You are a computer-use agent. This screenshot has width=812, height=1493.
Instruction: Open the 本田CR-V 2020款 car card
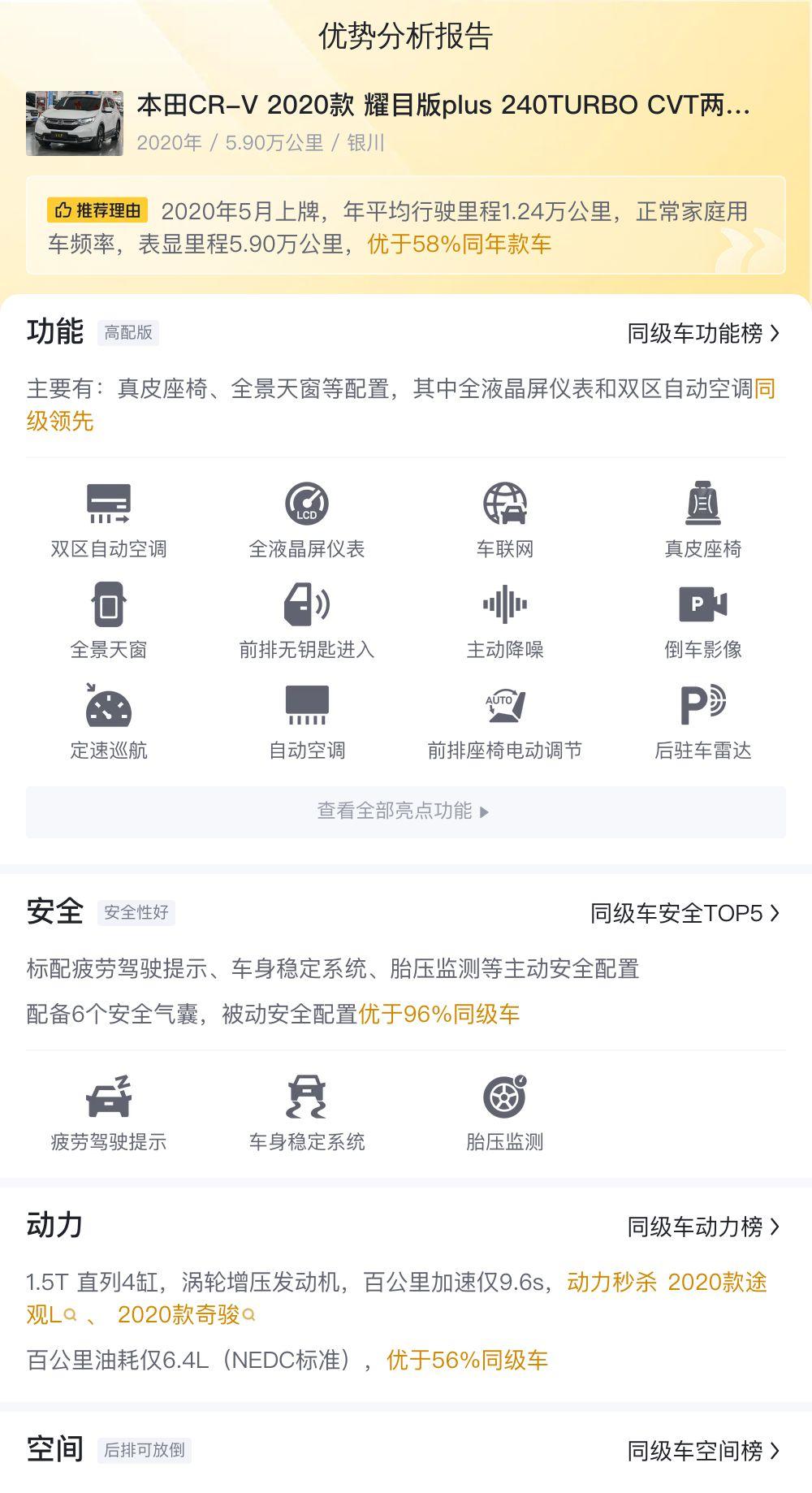tap(406, 123)
